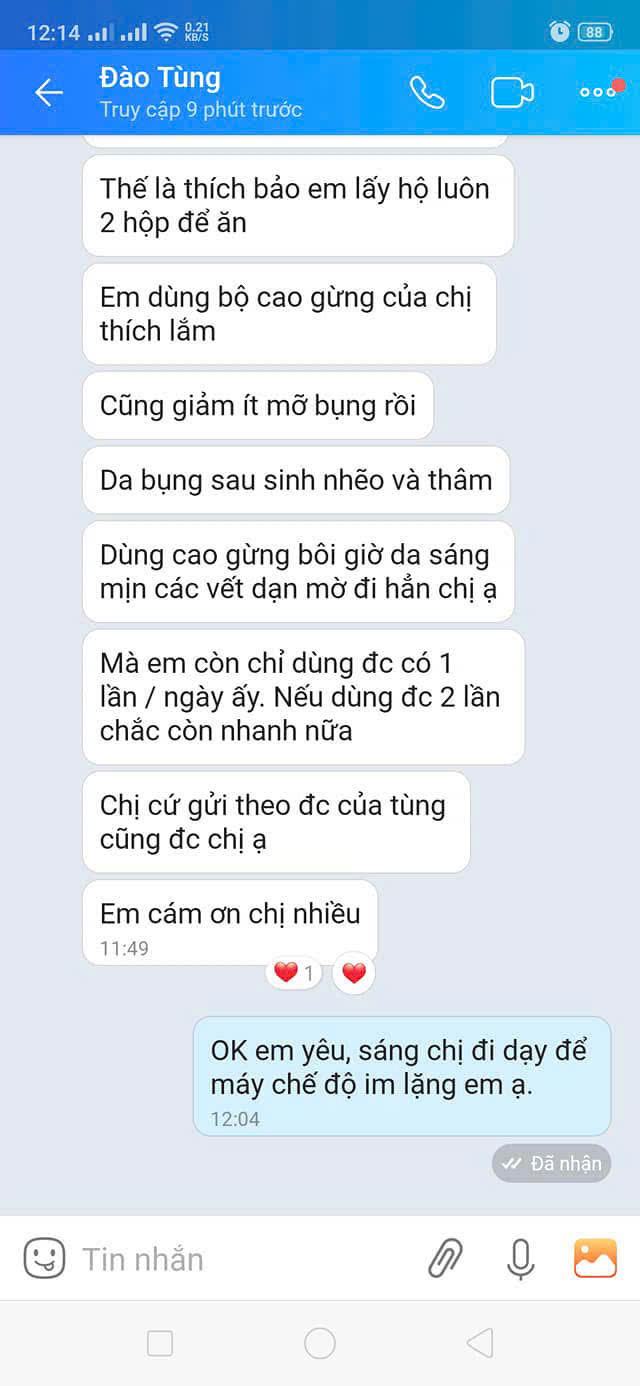Tap the system home button
This screenshot has height=1386, width=640.
coord(320,1343)
